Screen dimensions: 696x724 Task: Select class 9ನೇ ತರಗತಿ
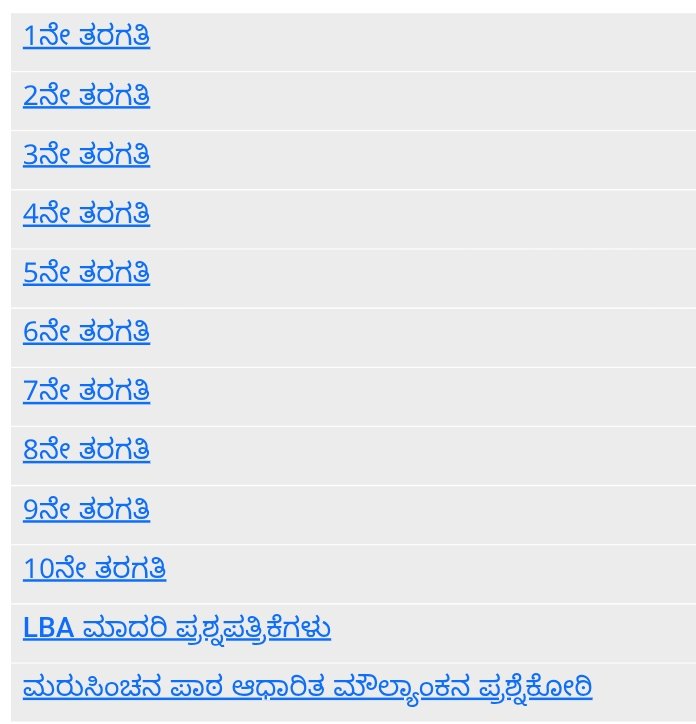tap(87, 510)
